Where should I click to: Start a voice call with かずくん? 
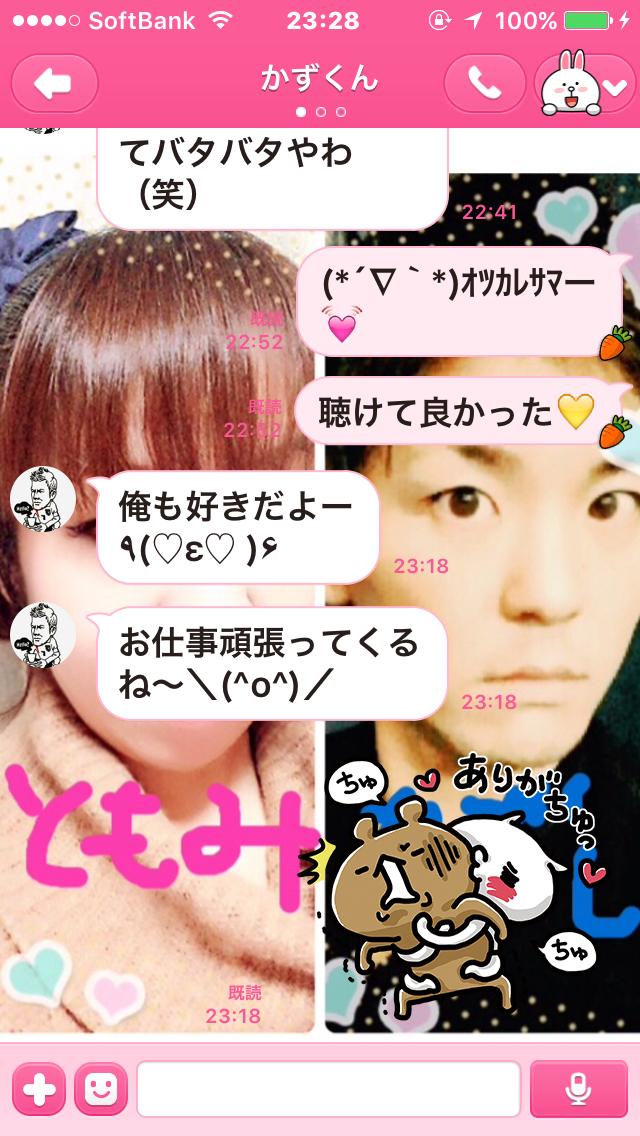click(x=484, y=84)
